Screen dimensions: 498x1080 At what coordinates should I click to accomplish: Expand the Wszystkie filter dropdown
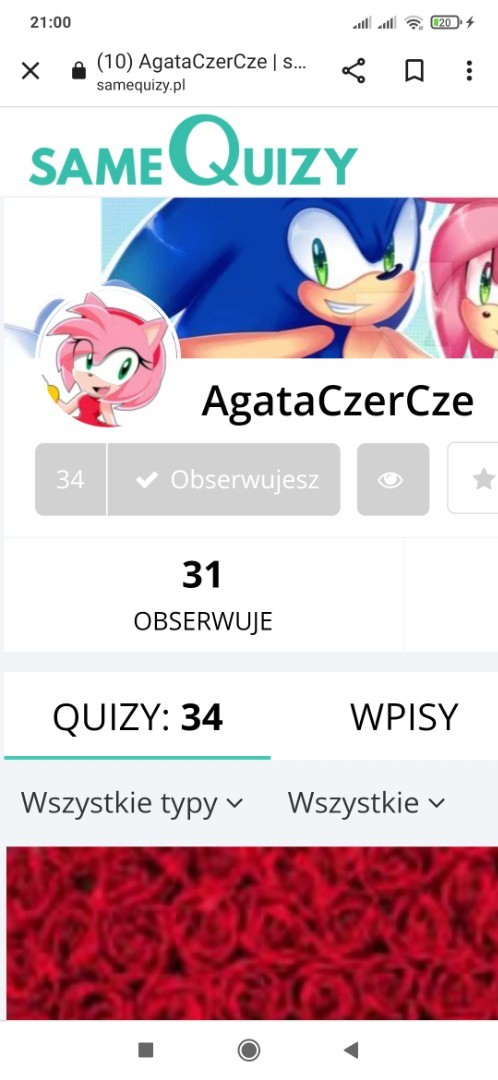[x=366, y=803]
